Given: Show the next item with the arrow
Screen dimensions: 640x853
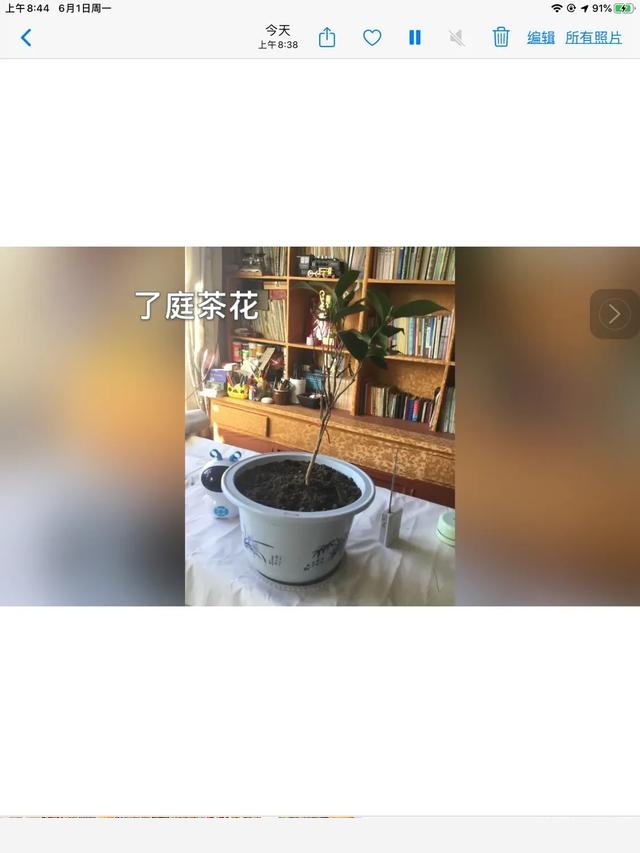Looking at the screenshot, I should coord(614,314).
